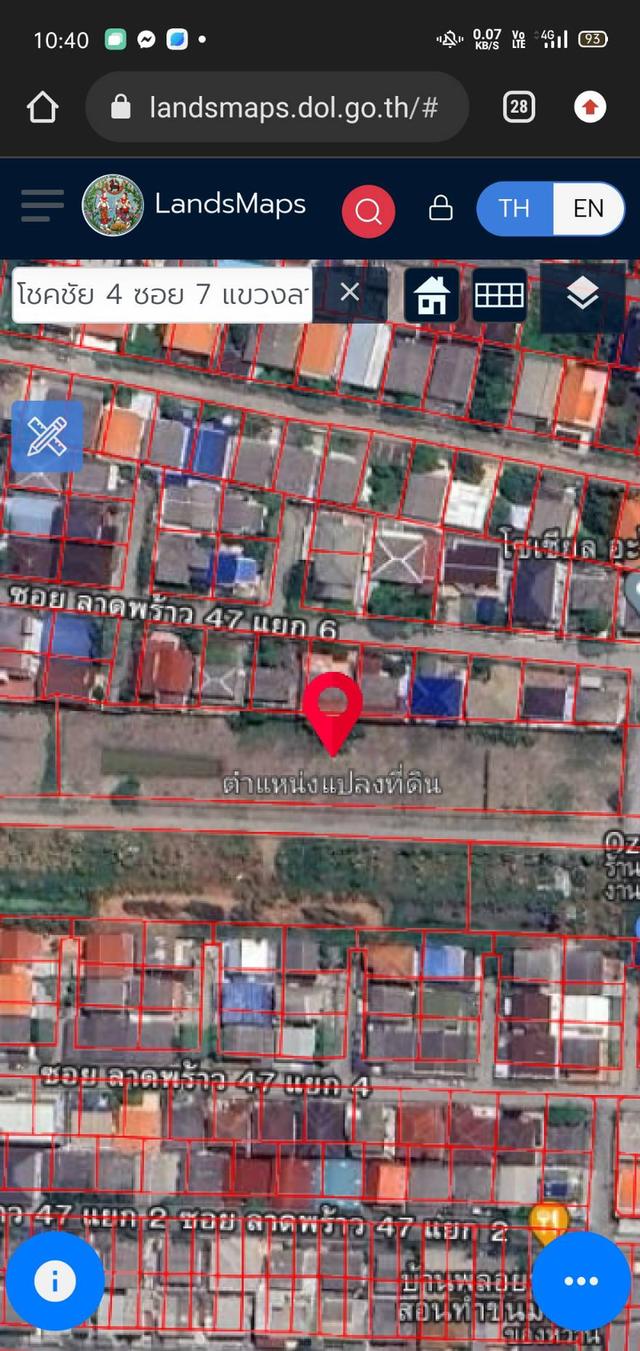This screenshot has width=640, height=1351.
Task: Open the grid table icon
Action: point(499,295)
